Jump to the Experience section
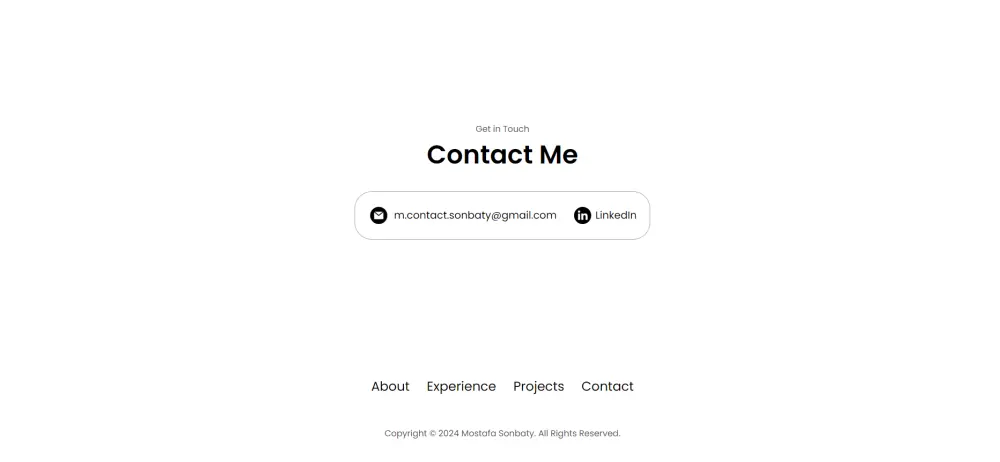This screenshot has width=1000, height=462. click(461, 386)
